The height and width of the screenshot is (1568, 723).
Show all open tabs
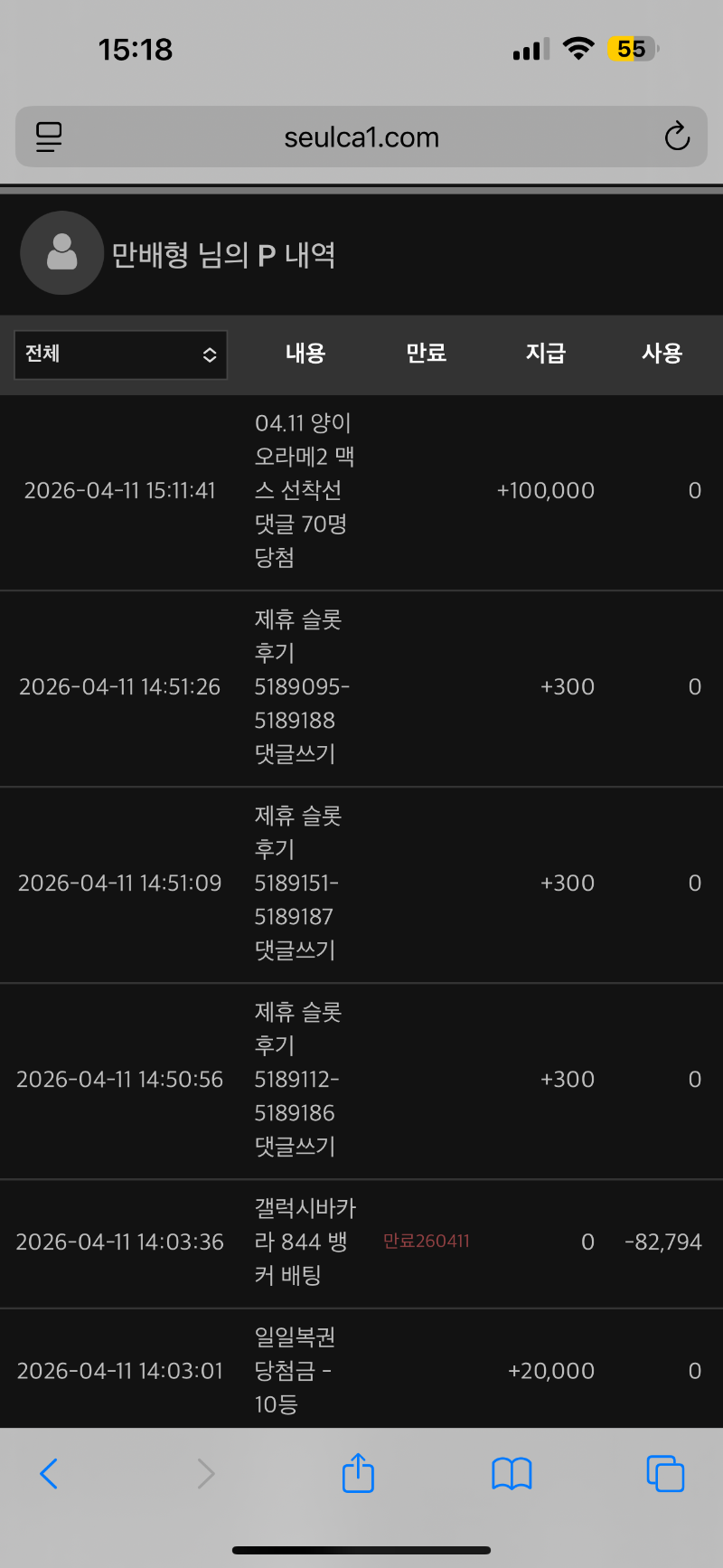(x=665, y=1473)
